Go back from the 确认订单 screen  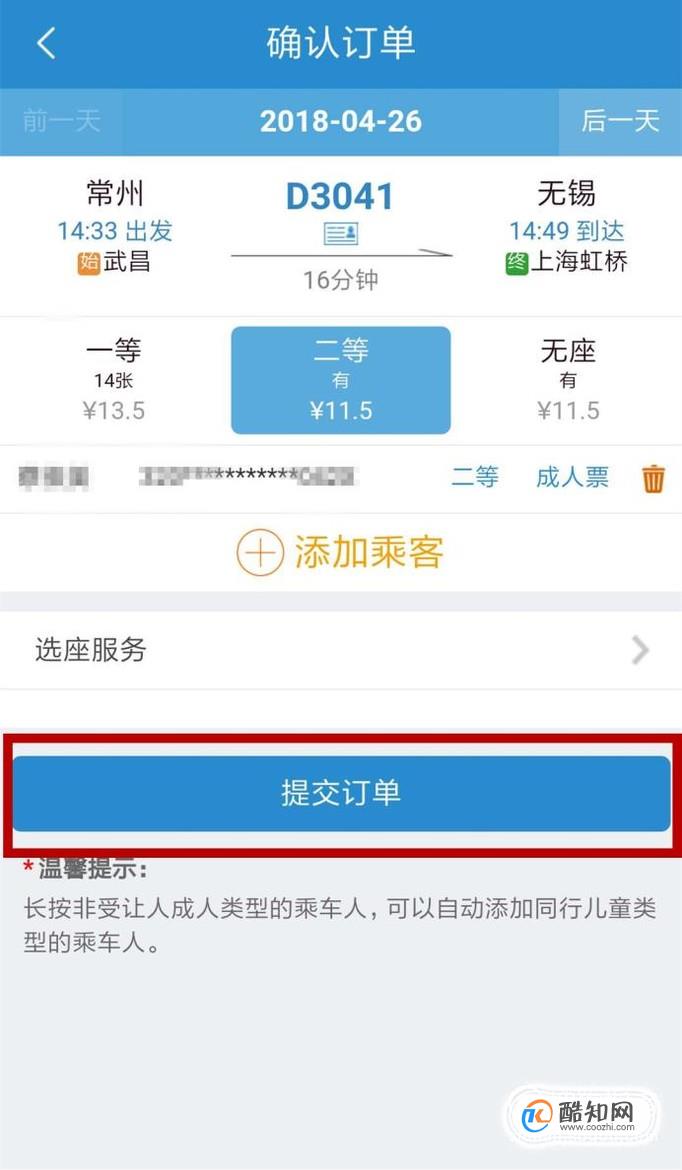point(46,43)
